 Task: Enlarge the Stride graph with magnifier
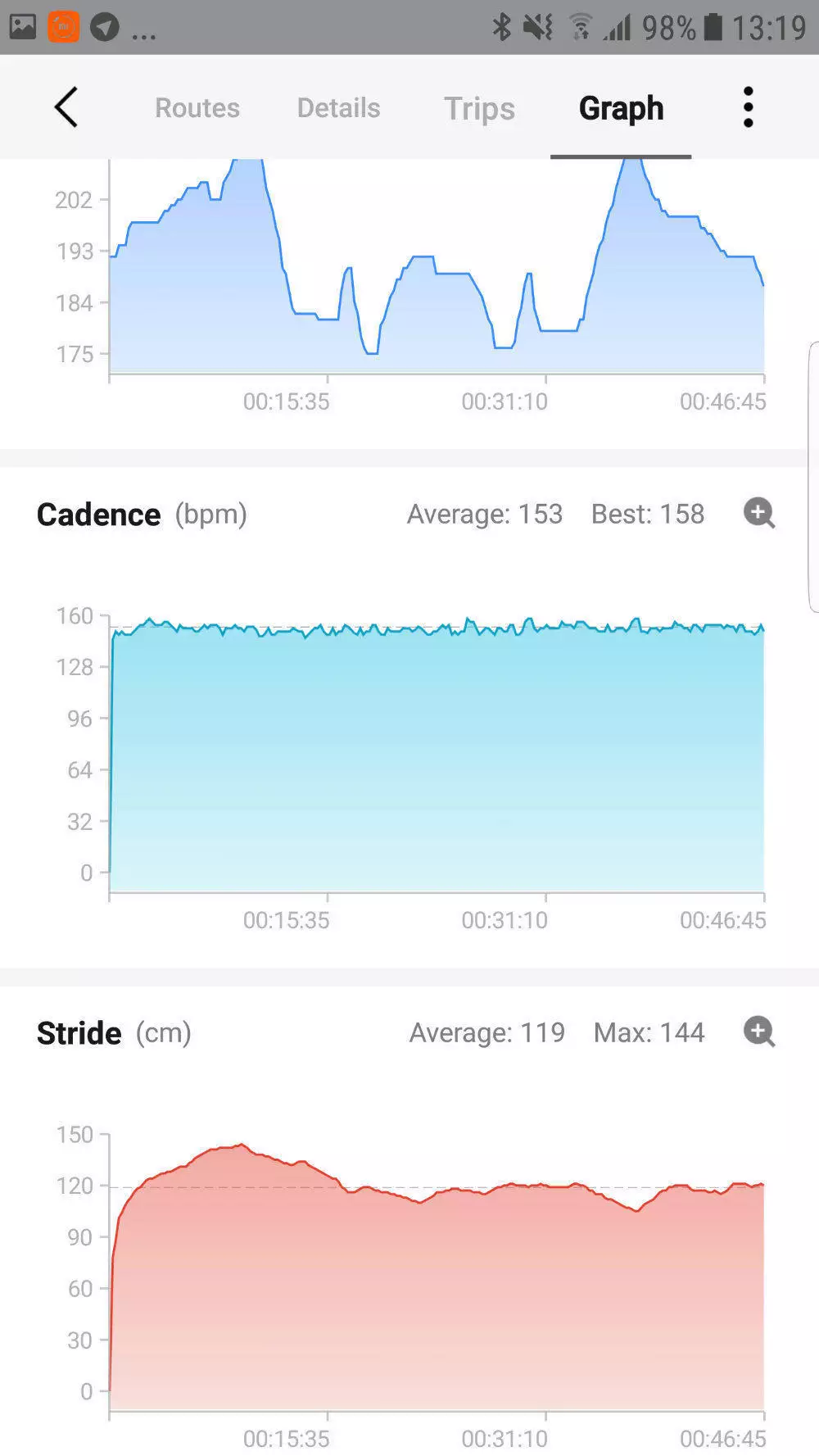point(759,1032)
